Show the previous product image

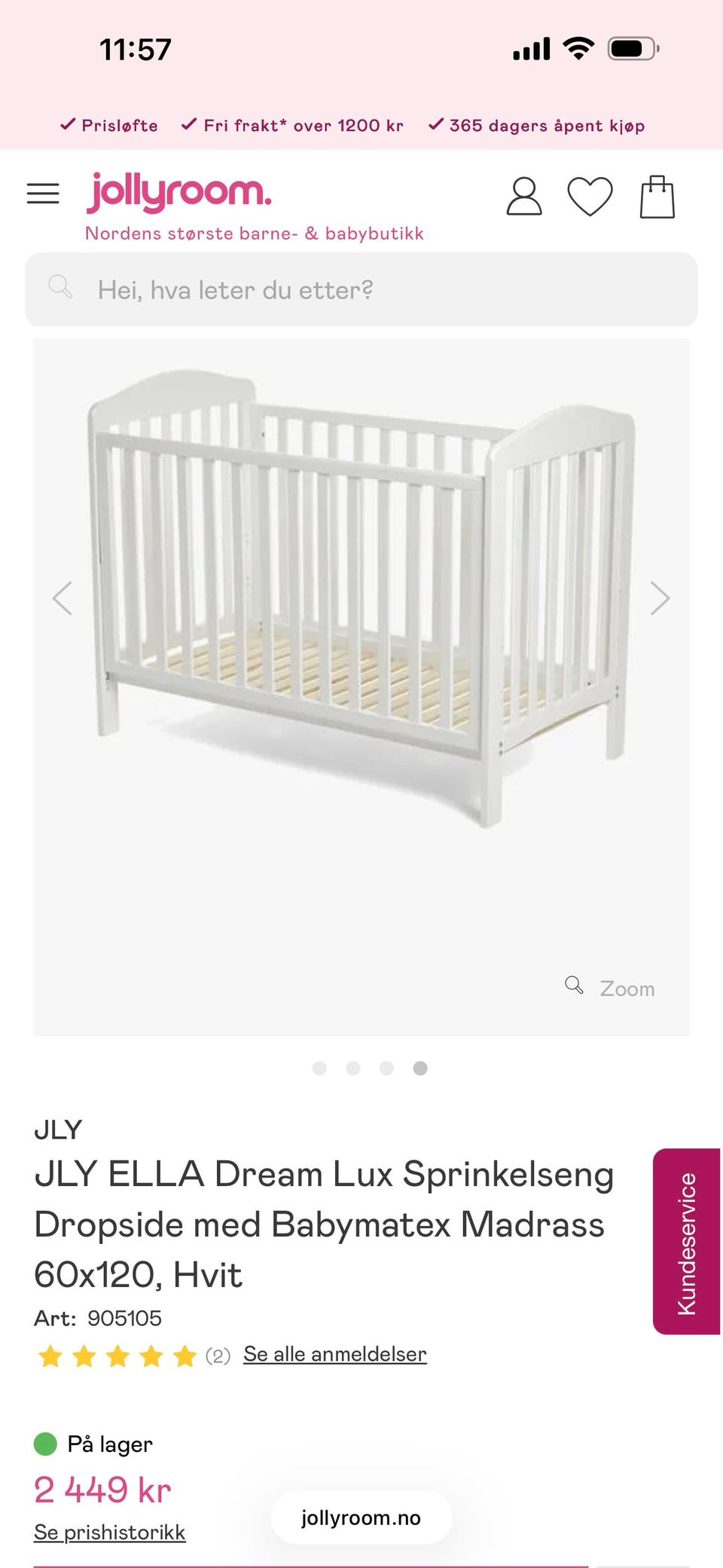(x=63, y=598)
